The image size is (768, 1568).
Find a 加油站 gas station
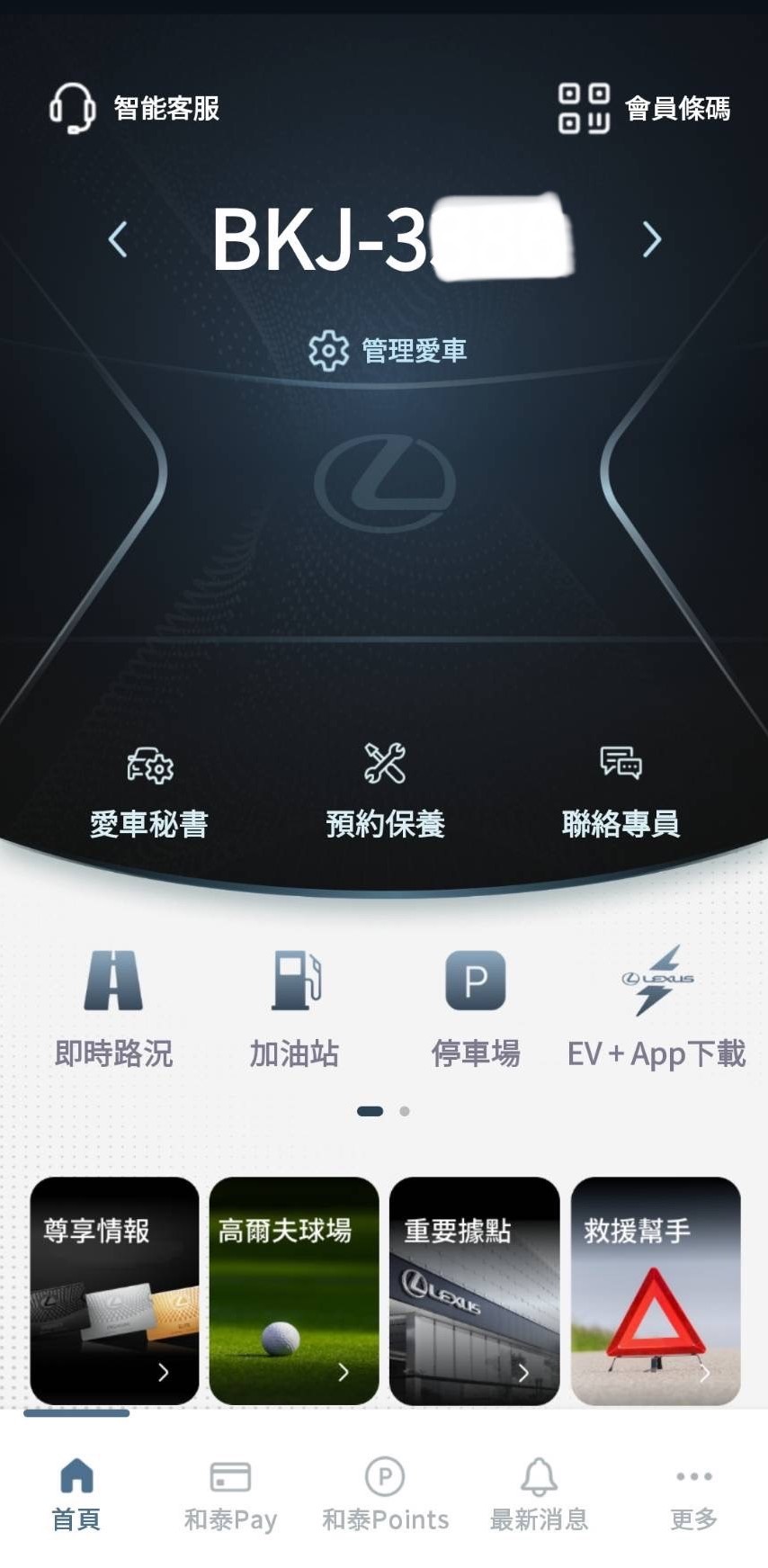[294, 1008]
